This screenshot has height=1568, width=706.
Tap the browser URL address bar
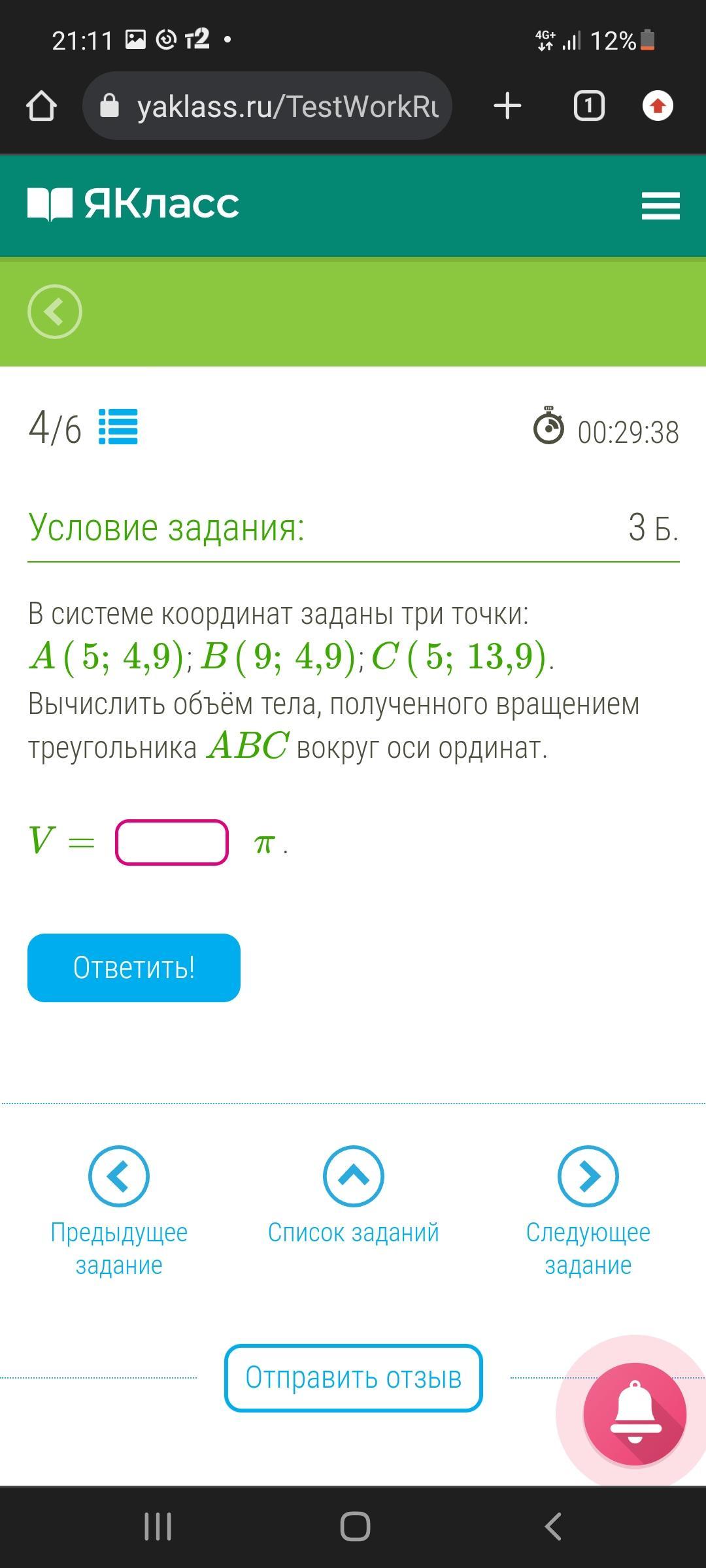pos(267,106)
